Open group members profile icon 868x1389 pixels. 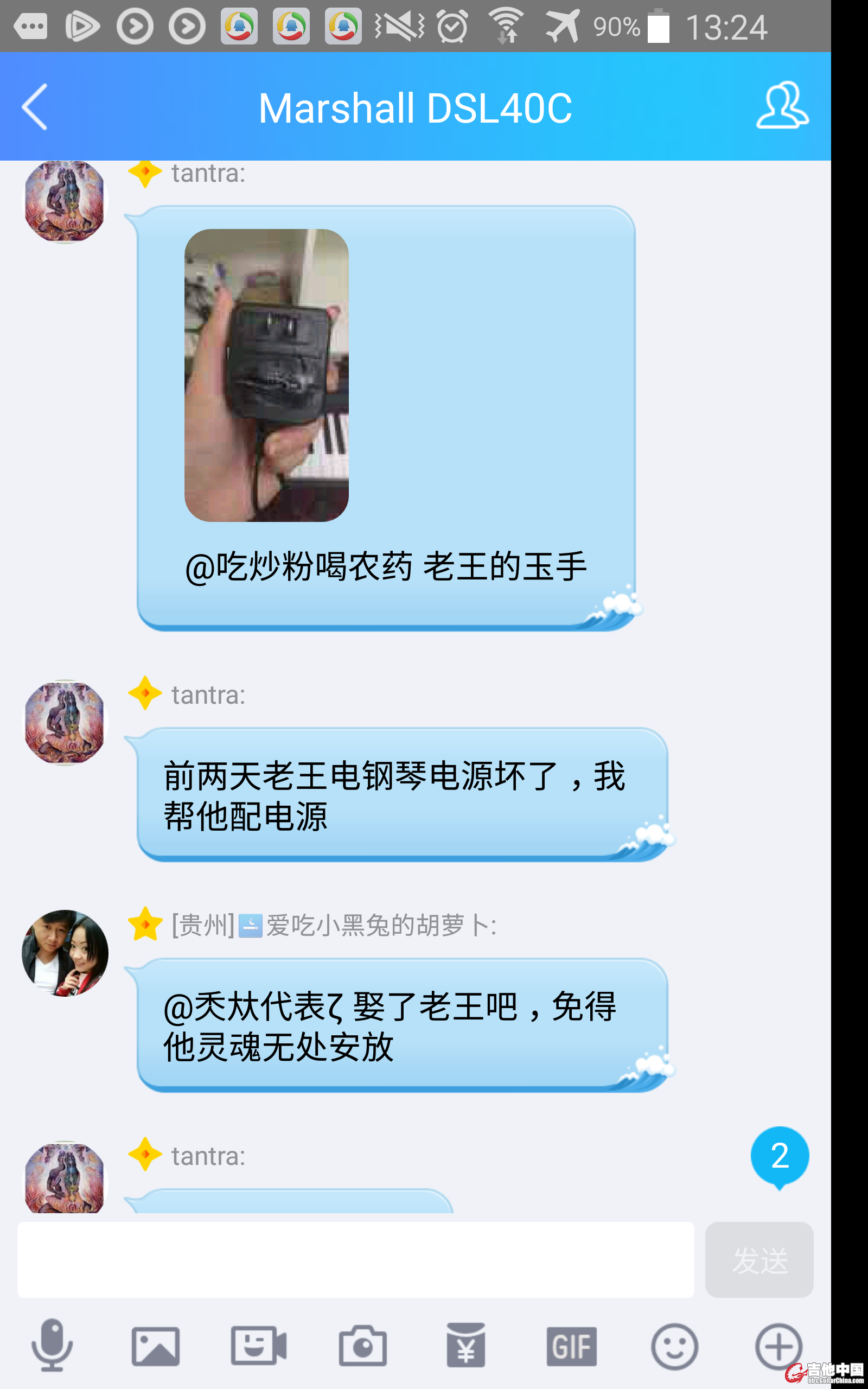(782, 106)
